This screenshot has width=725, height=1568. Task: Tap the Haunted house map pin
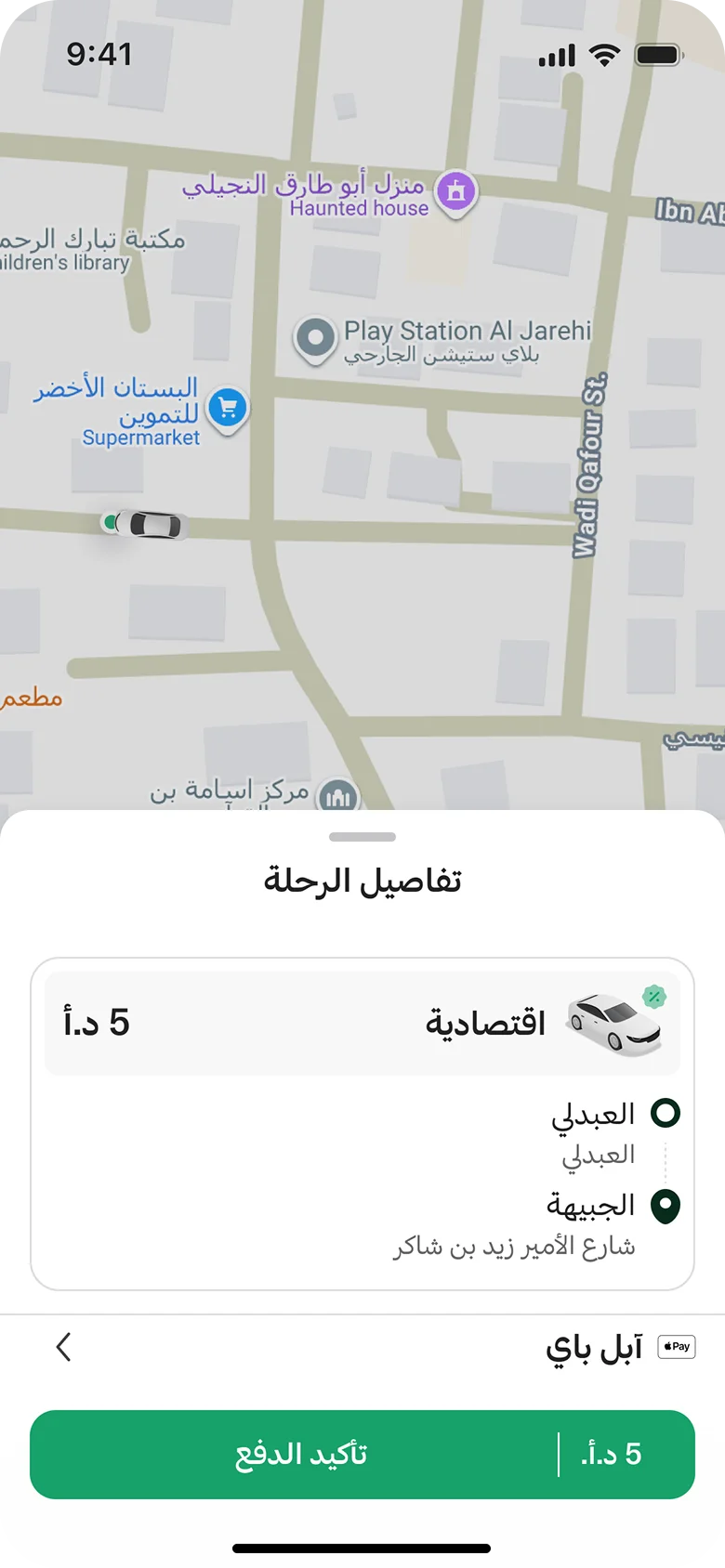(x=455, y=192)
